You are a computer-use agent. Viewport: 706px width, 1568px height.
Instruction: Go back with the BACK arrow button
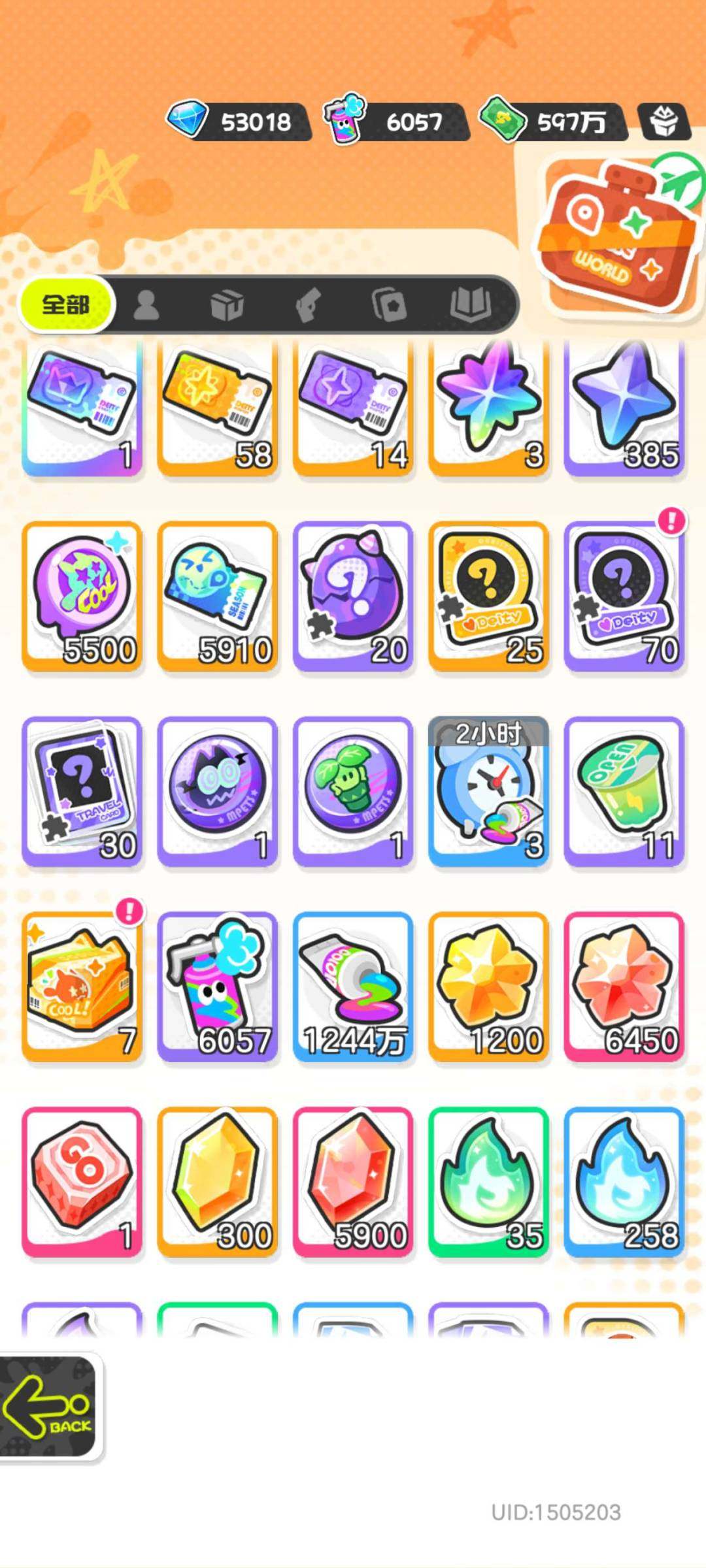point(49,1407)
